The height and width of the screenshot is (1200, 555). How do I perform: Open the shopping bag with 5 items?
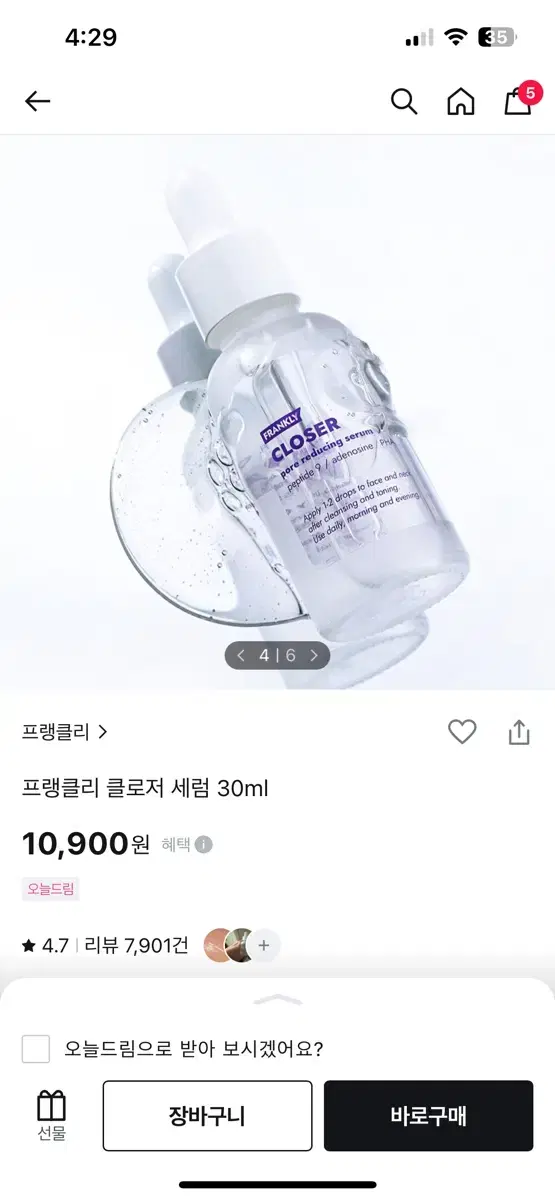click(520, 99)
